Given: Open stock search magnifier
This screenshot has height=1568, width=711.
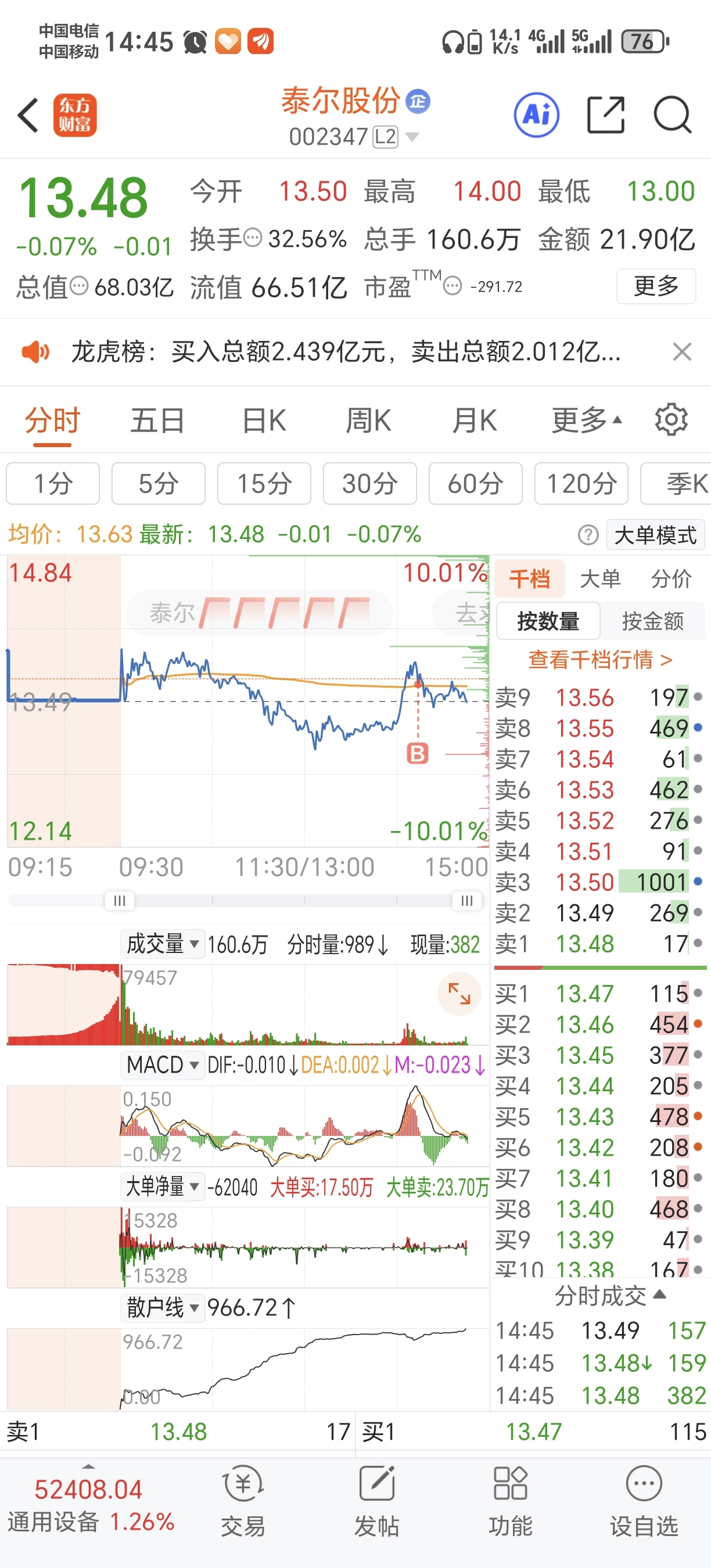Looking at the screenshot, I should 672,115.
